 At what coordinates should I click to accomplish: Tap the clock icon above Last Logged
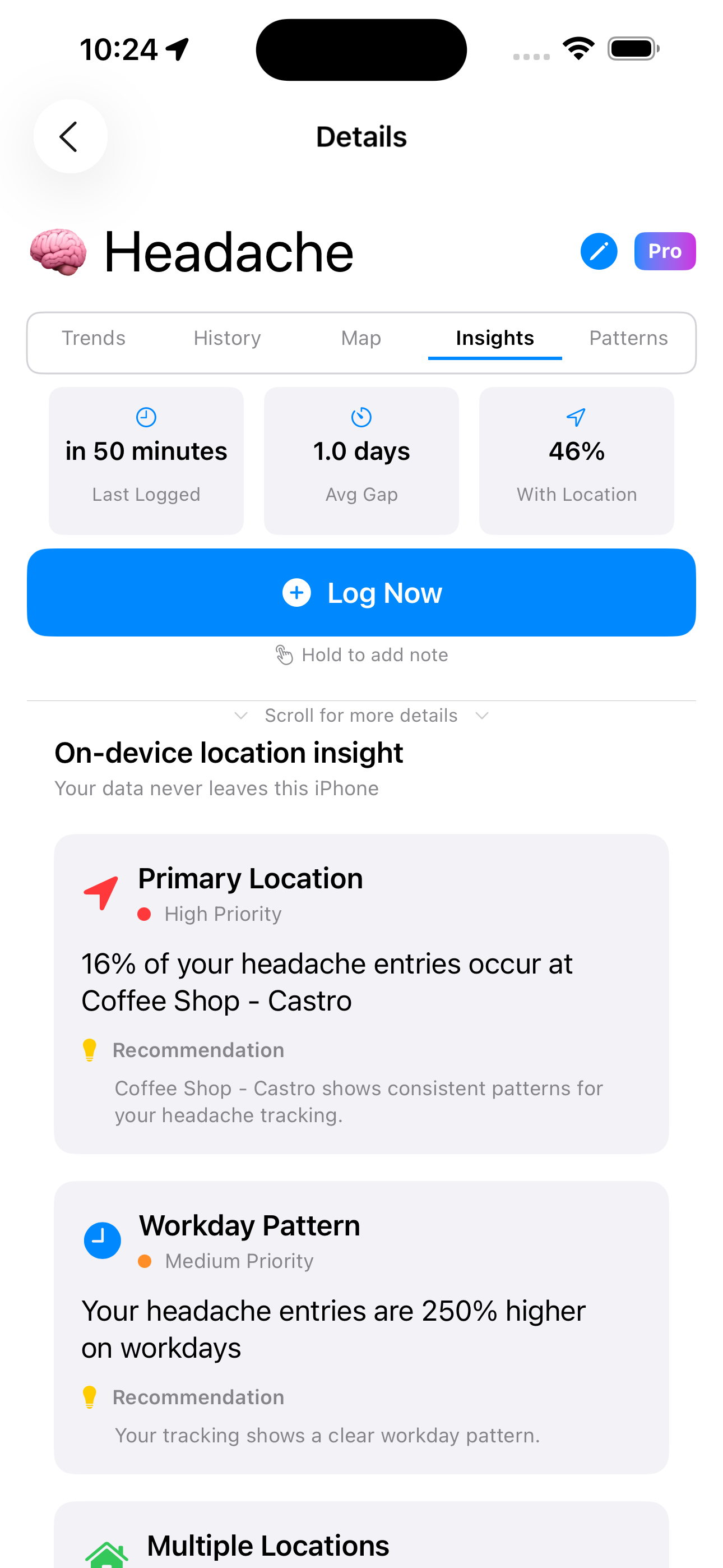point(146,418)
